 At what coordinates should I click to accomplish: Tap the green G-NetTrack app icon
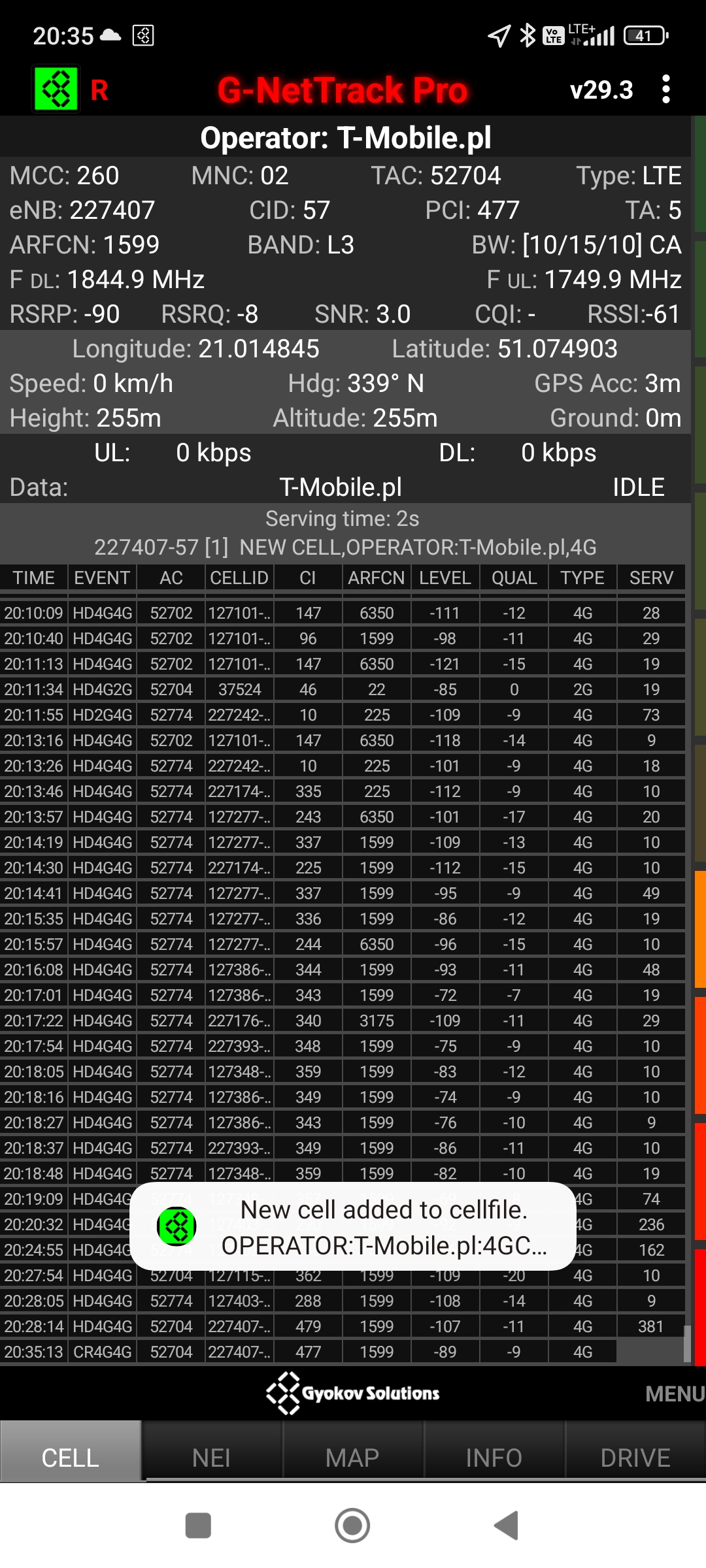coord(56,90)
